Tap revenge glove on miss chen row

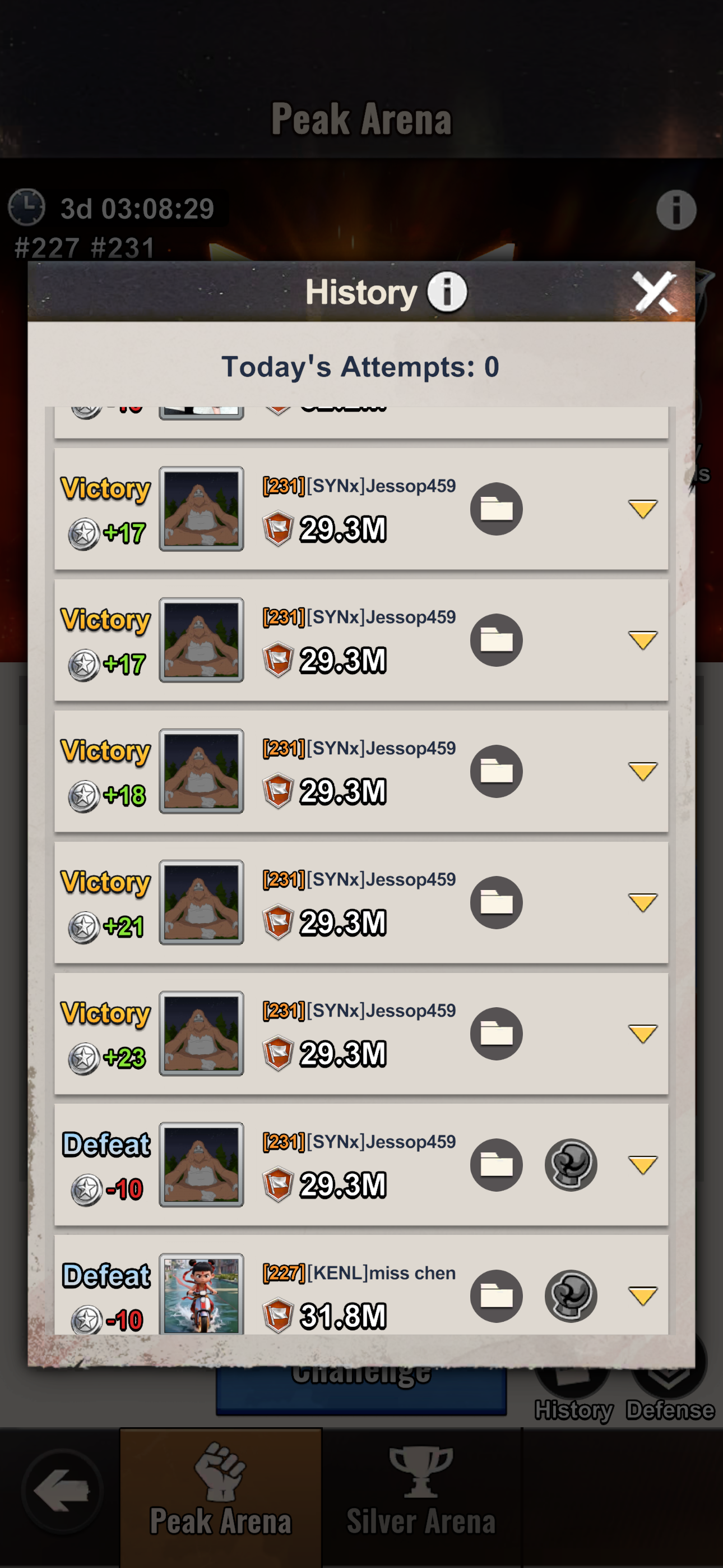570,1296
